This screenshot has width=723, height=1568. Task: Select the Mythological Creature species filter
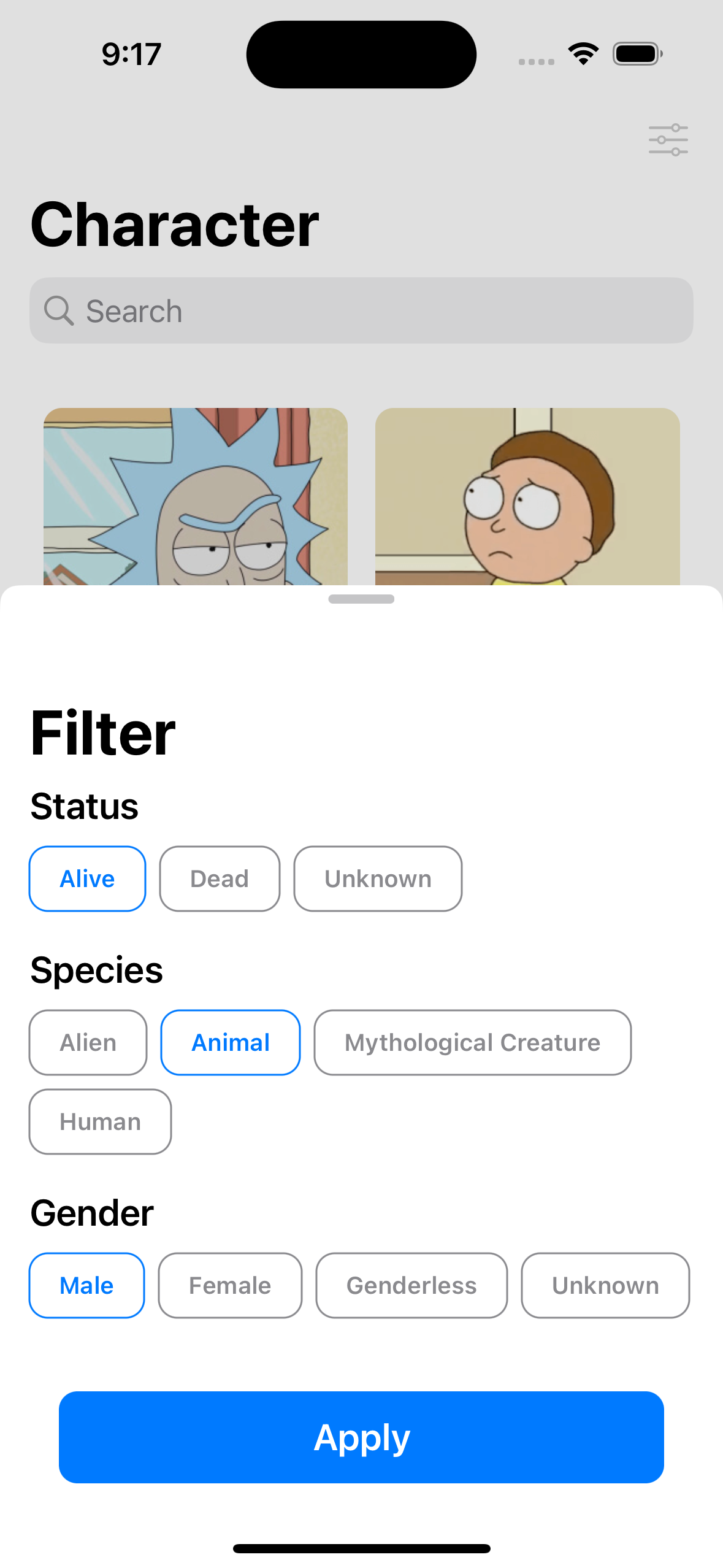(x=472, y=1042)
